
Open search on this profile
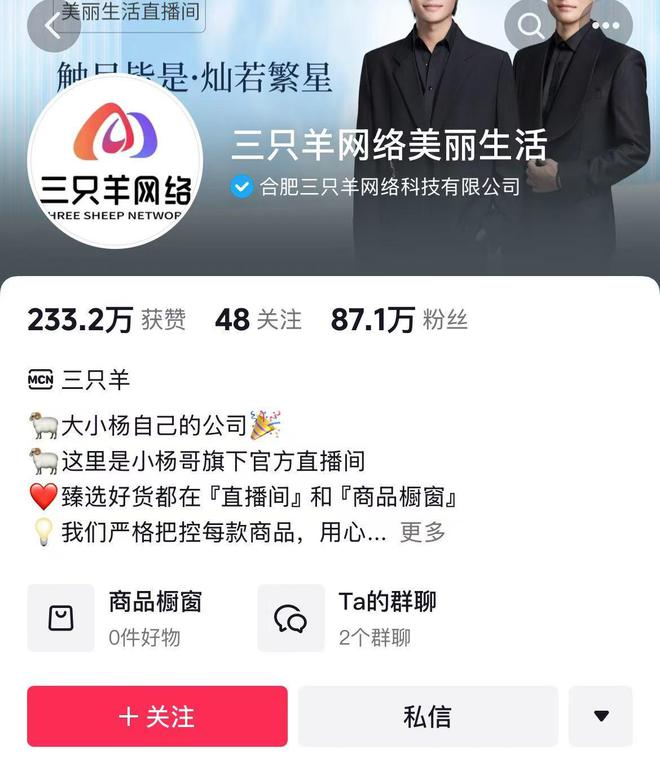[530, 26]
